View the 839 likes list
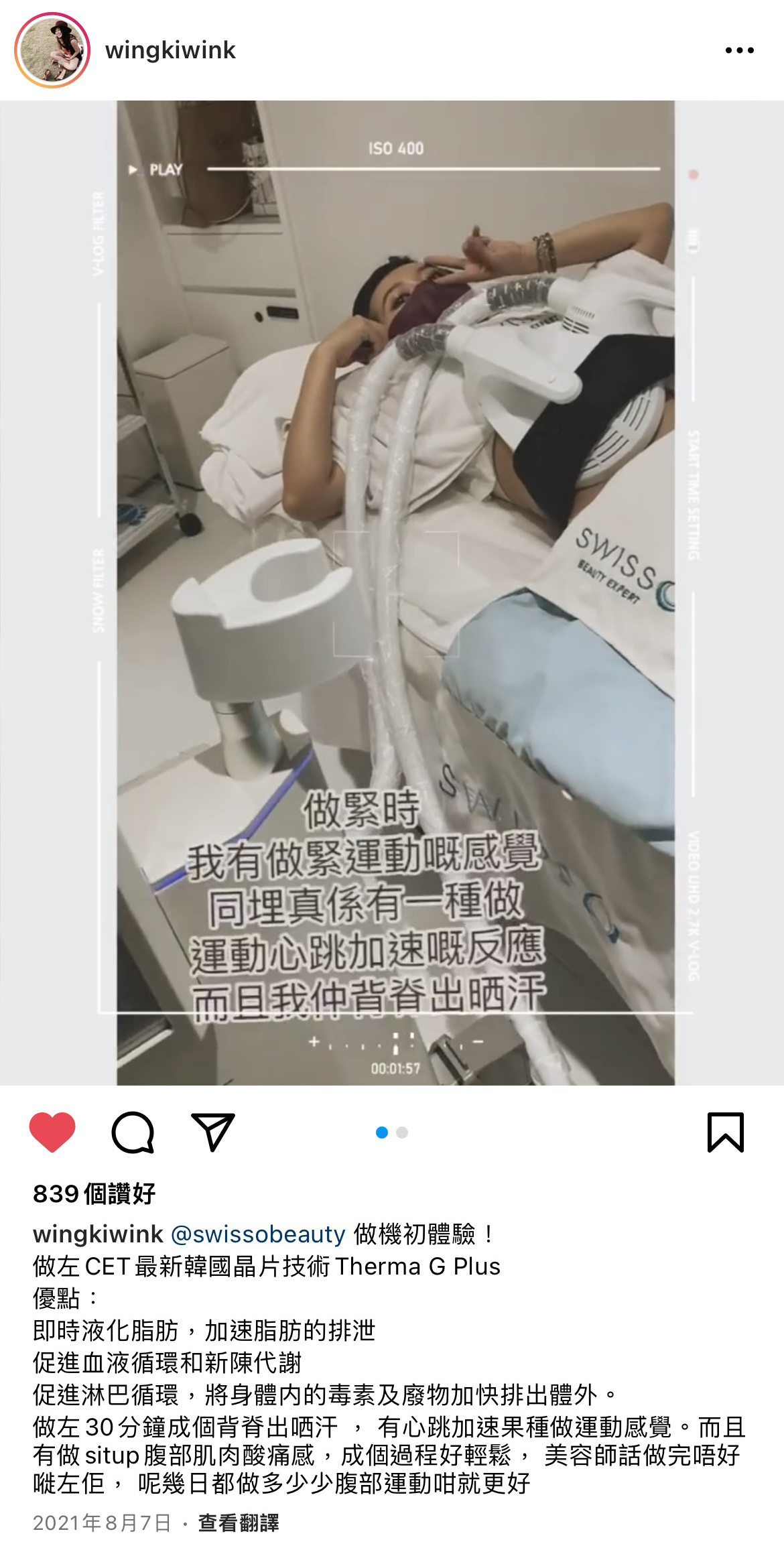Viewport: 784px width, 1552px height. [94, 1193]
